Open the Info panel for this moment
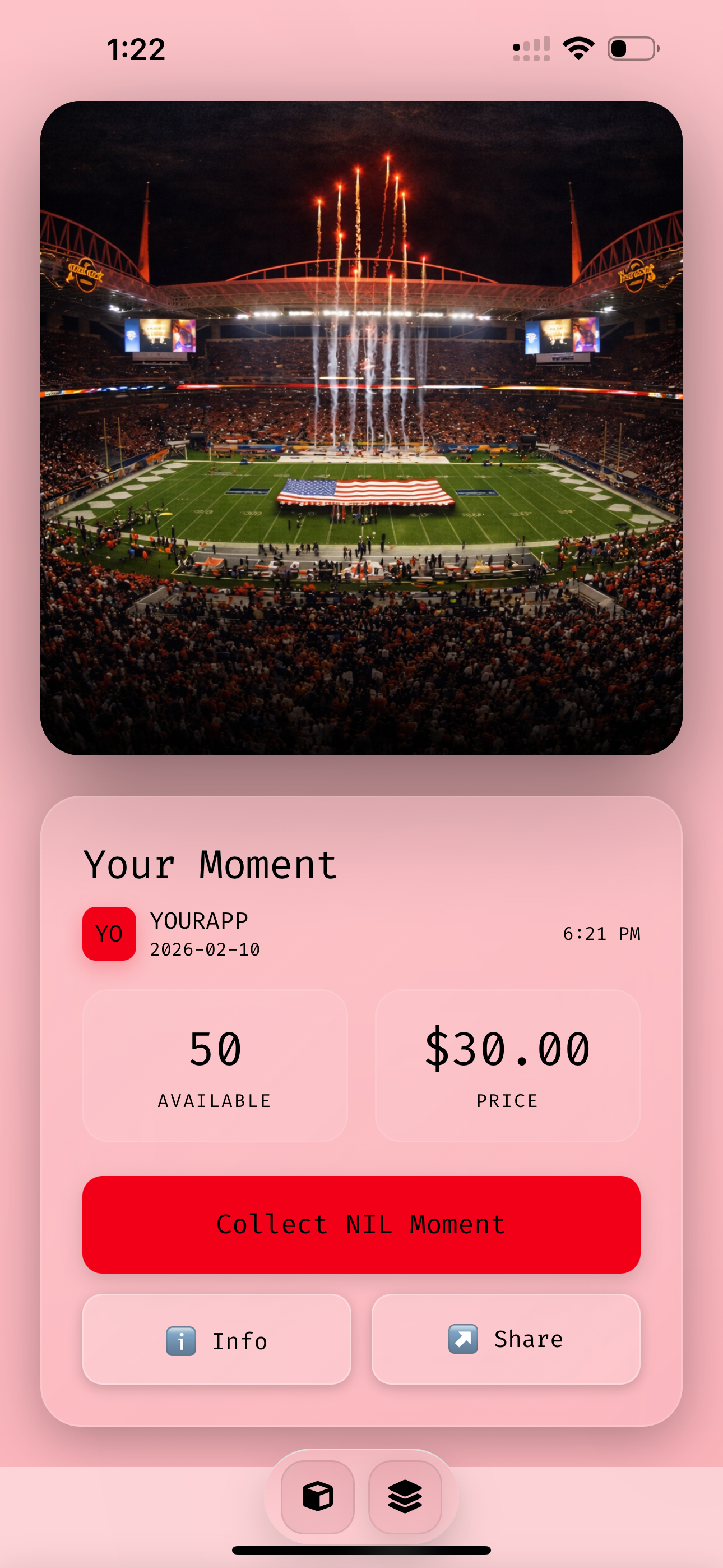This screenshot has width=723, height=1568. (x=217, y=1340)
